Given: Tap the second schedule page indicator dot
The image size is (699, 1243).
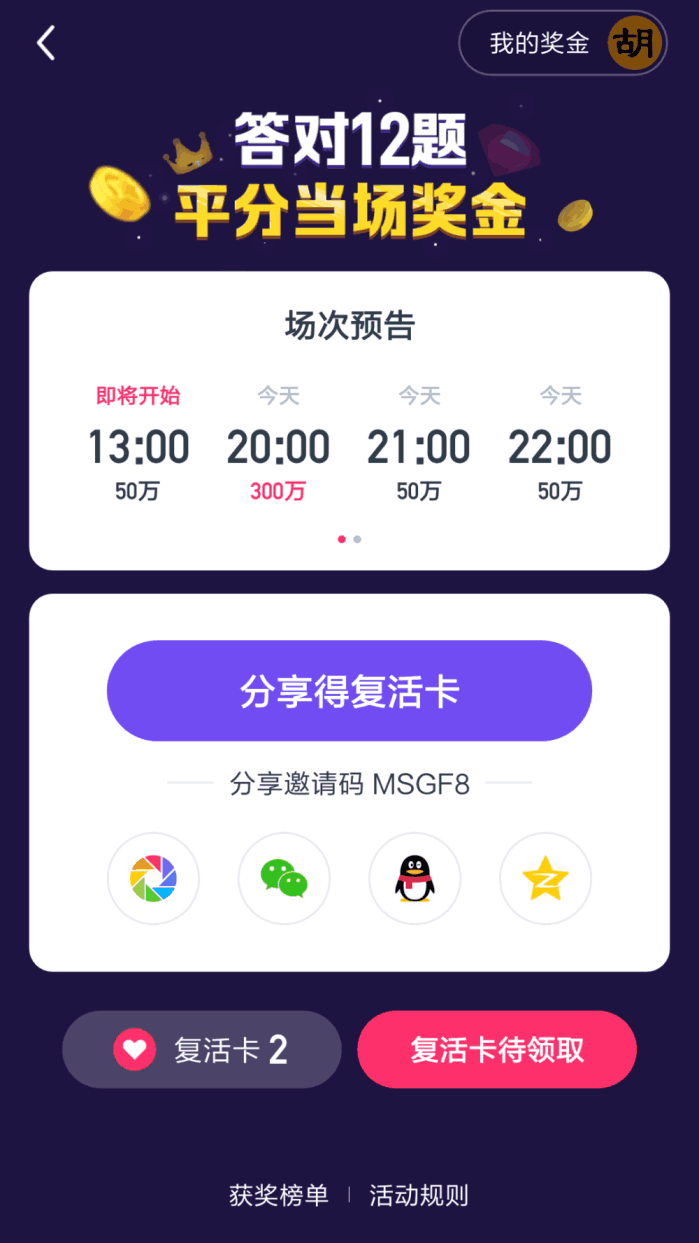Looking at the screenshot, I should tap(357, 539).
